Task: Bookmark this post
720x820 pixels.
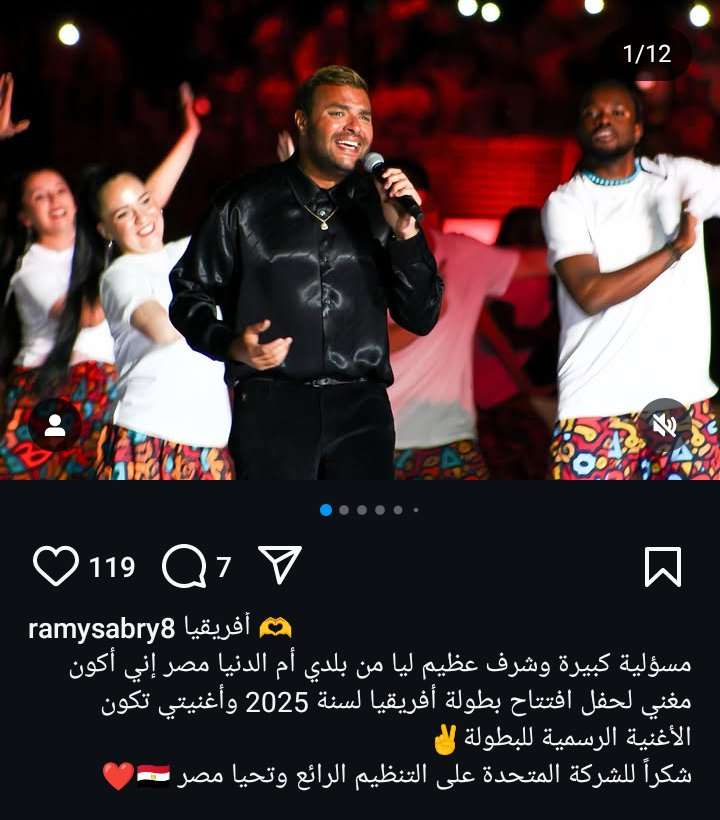Action: pos(662,567)
